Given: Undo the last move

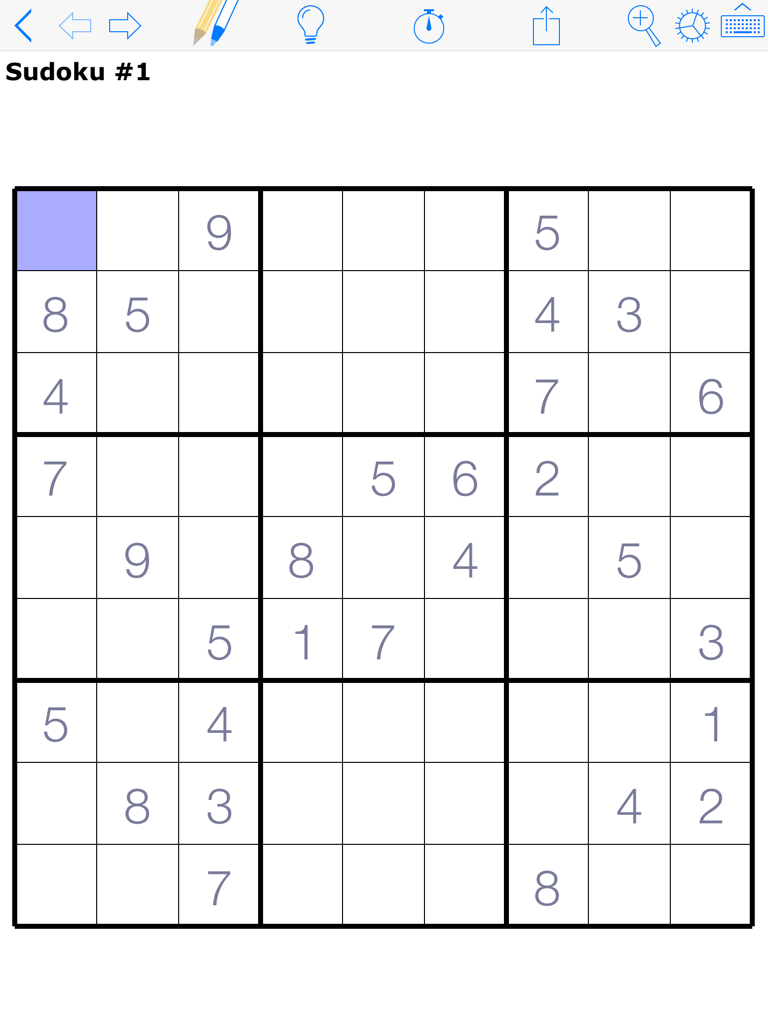Looking at the screenshot, I should click(x=75, y=26).
